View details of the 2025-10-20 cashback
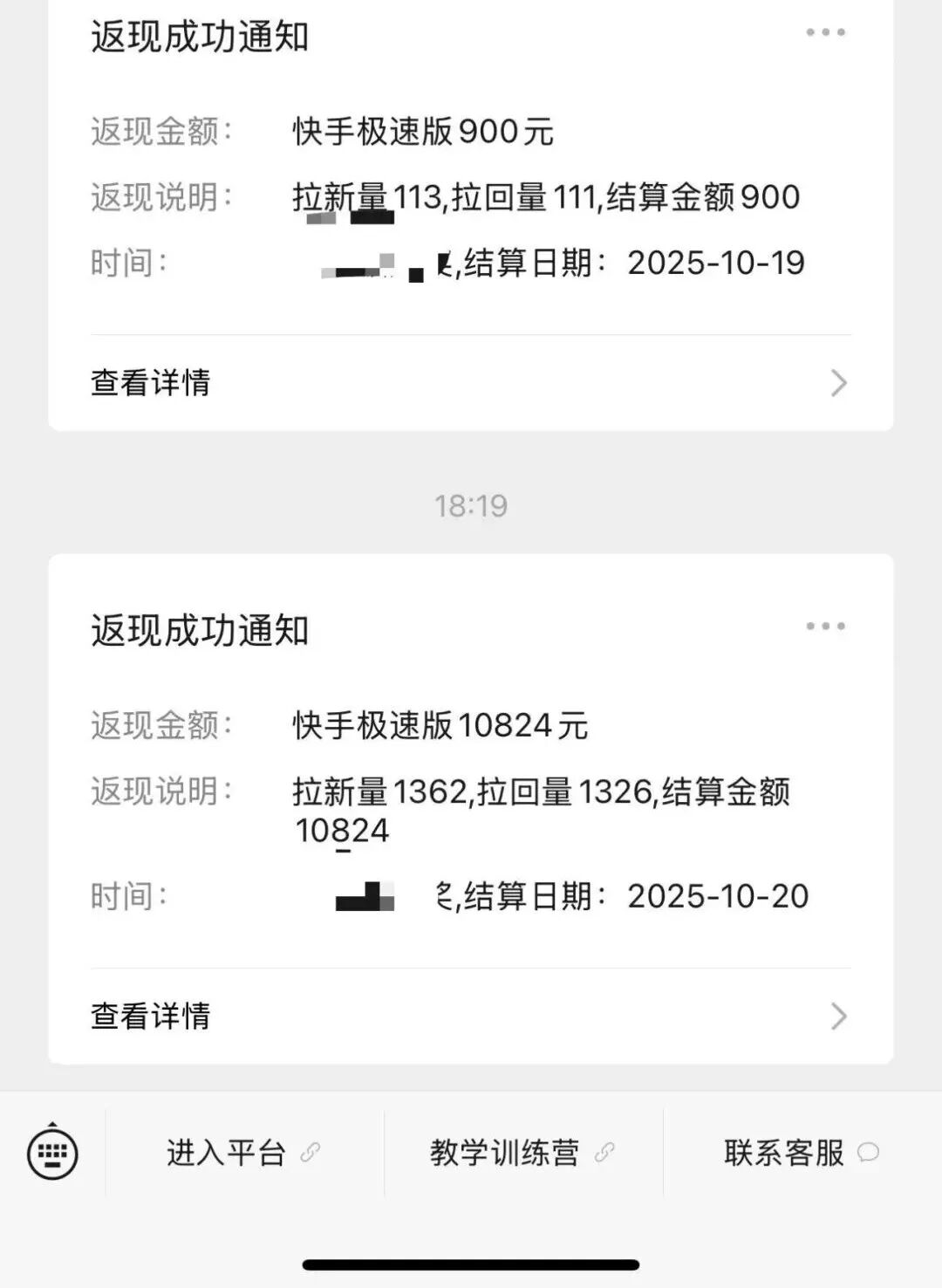Screen dimensions: 942x1288 pyautogui.click(x=471, y=1016)
